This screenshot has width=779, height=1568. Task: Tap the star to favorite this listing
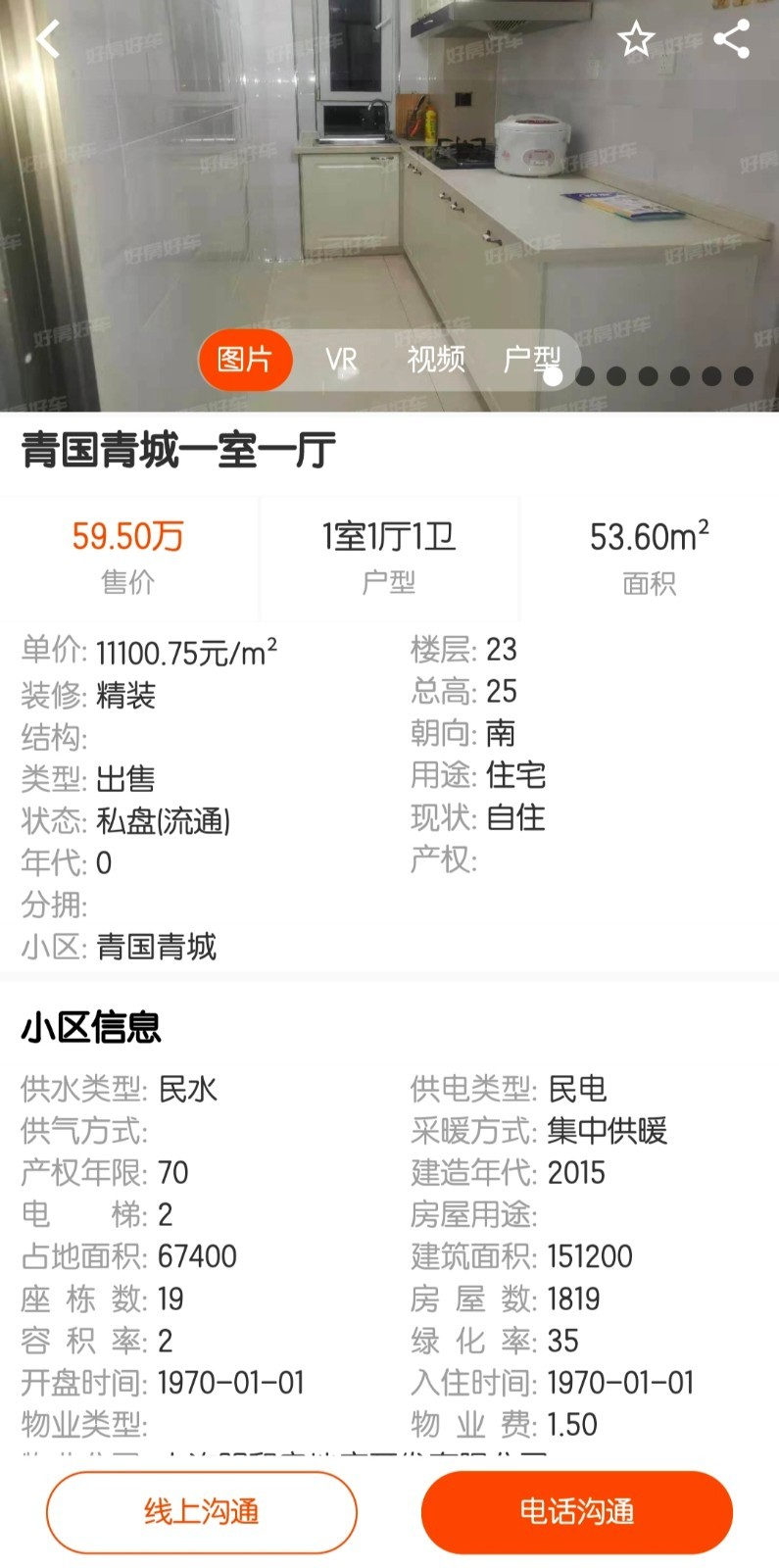tap(635, 39)
